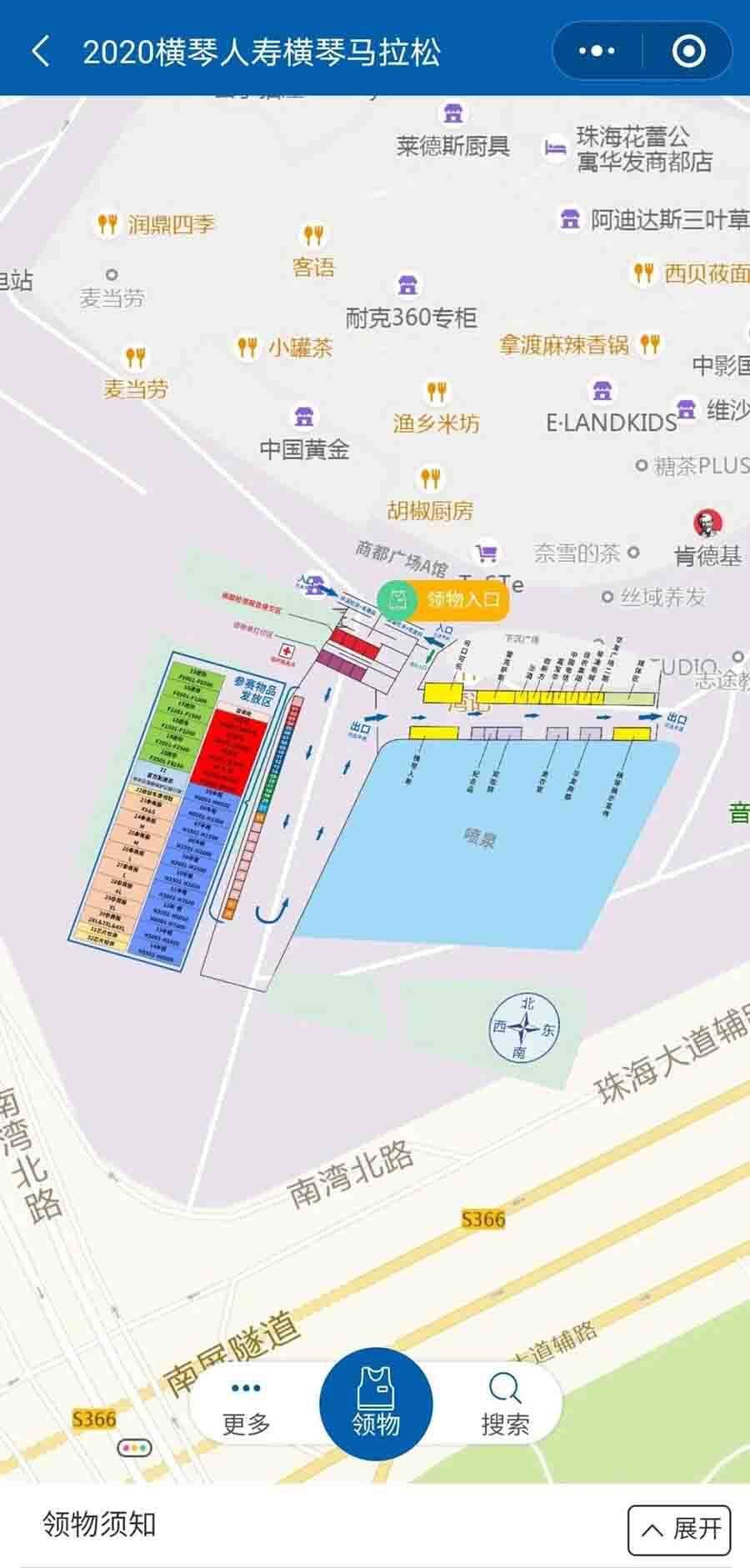Open the 更多 tab
This screenshot has width=750, height=1568.
pyautogui.click(x=246, y=1406)
